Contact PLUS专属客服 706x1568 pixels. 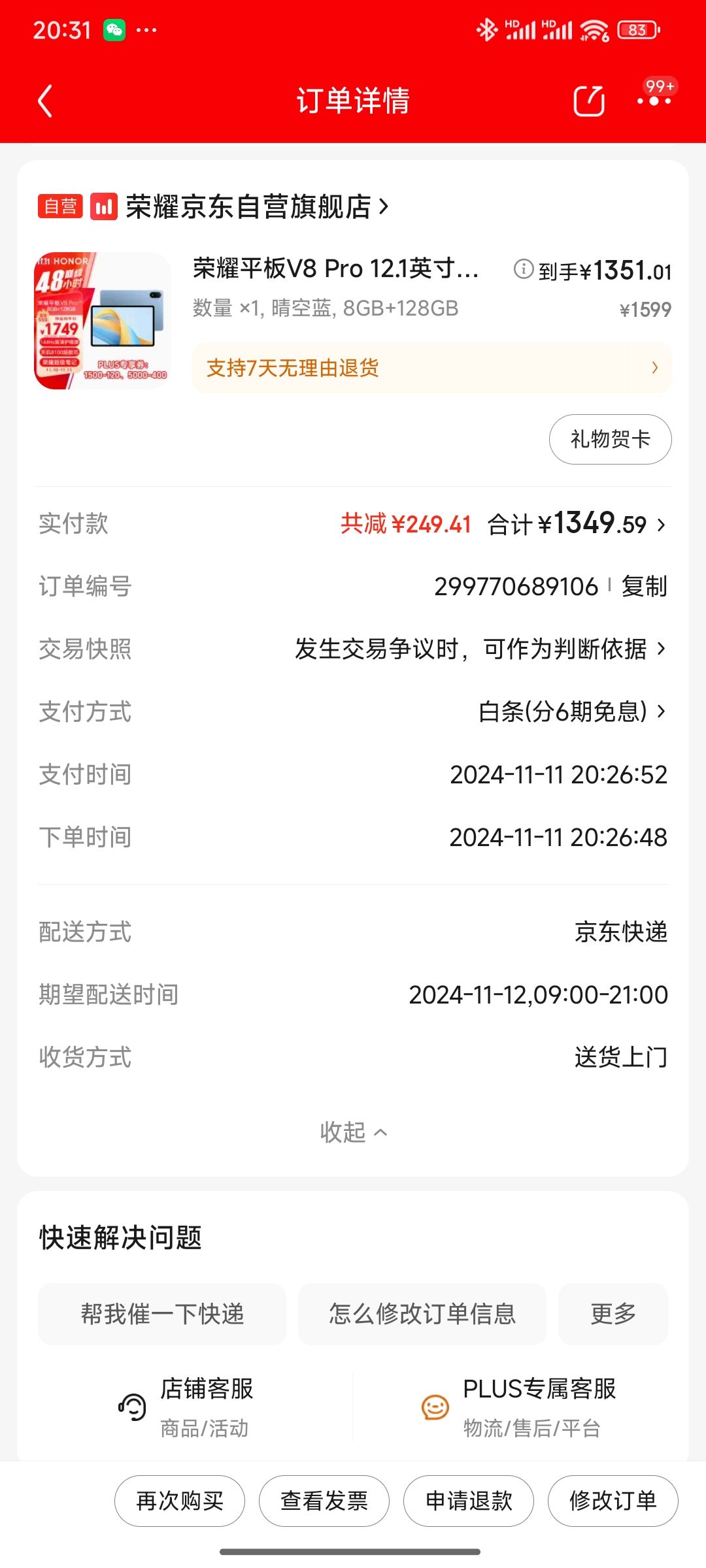point(519,1407)
